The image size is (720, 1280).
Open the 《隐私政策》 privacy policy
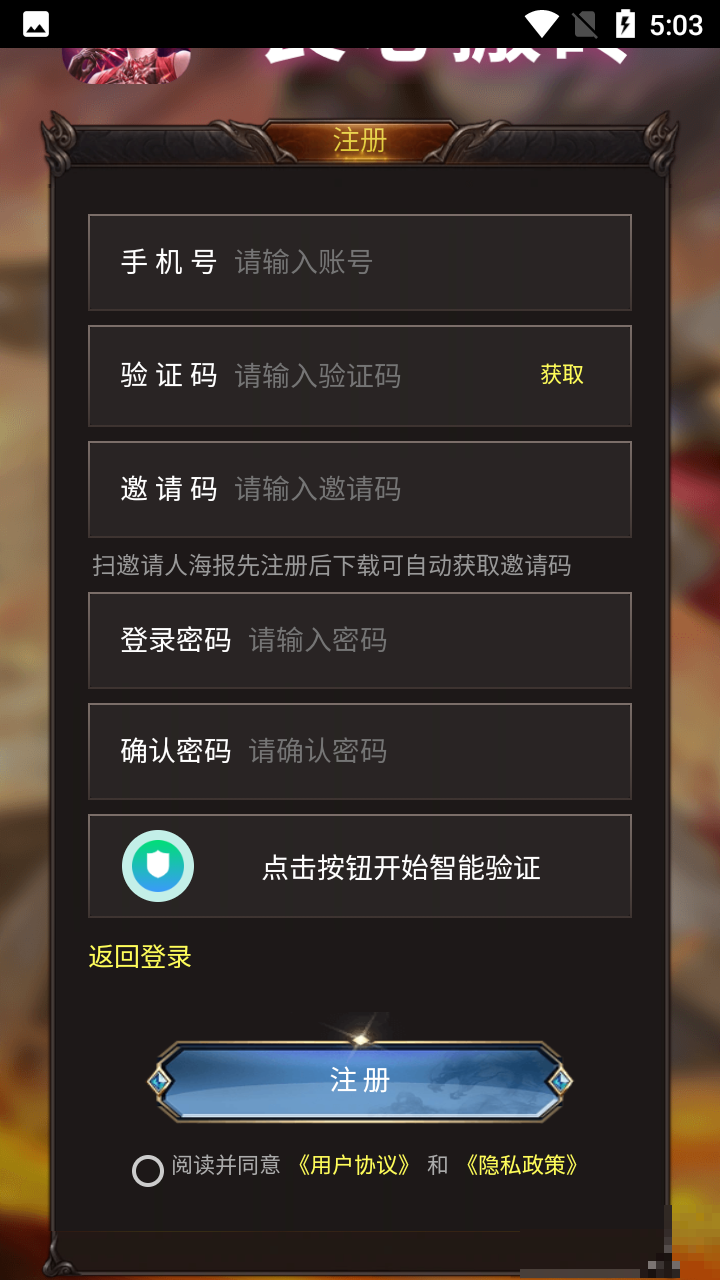(x=522, y=1166)
